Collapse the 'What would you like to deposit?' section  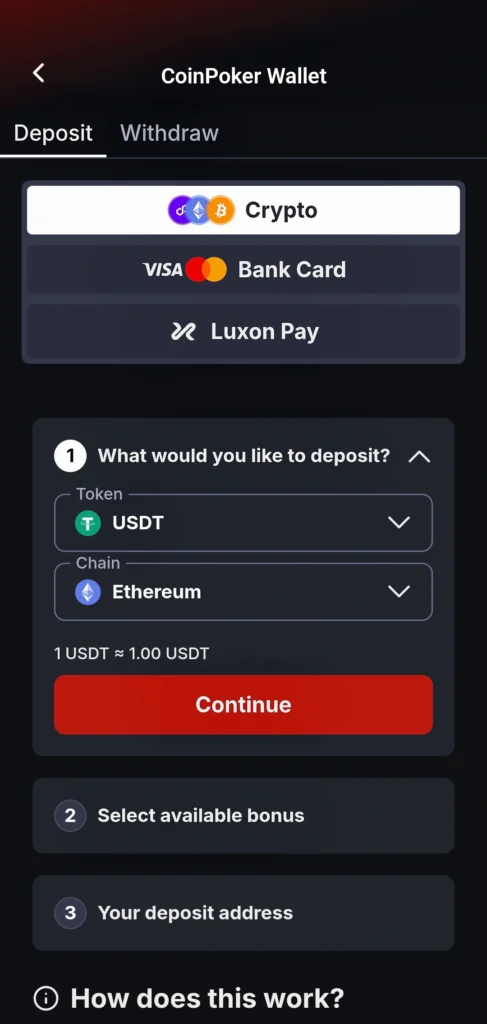coord(419,456)
